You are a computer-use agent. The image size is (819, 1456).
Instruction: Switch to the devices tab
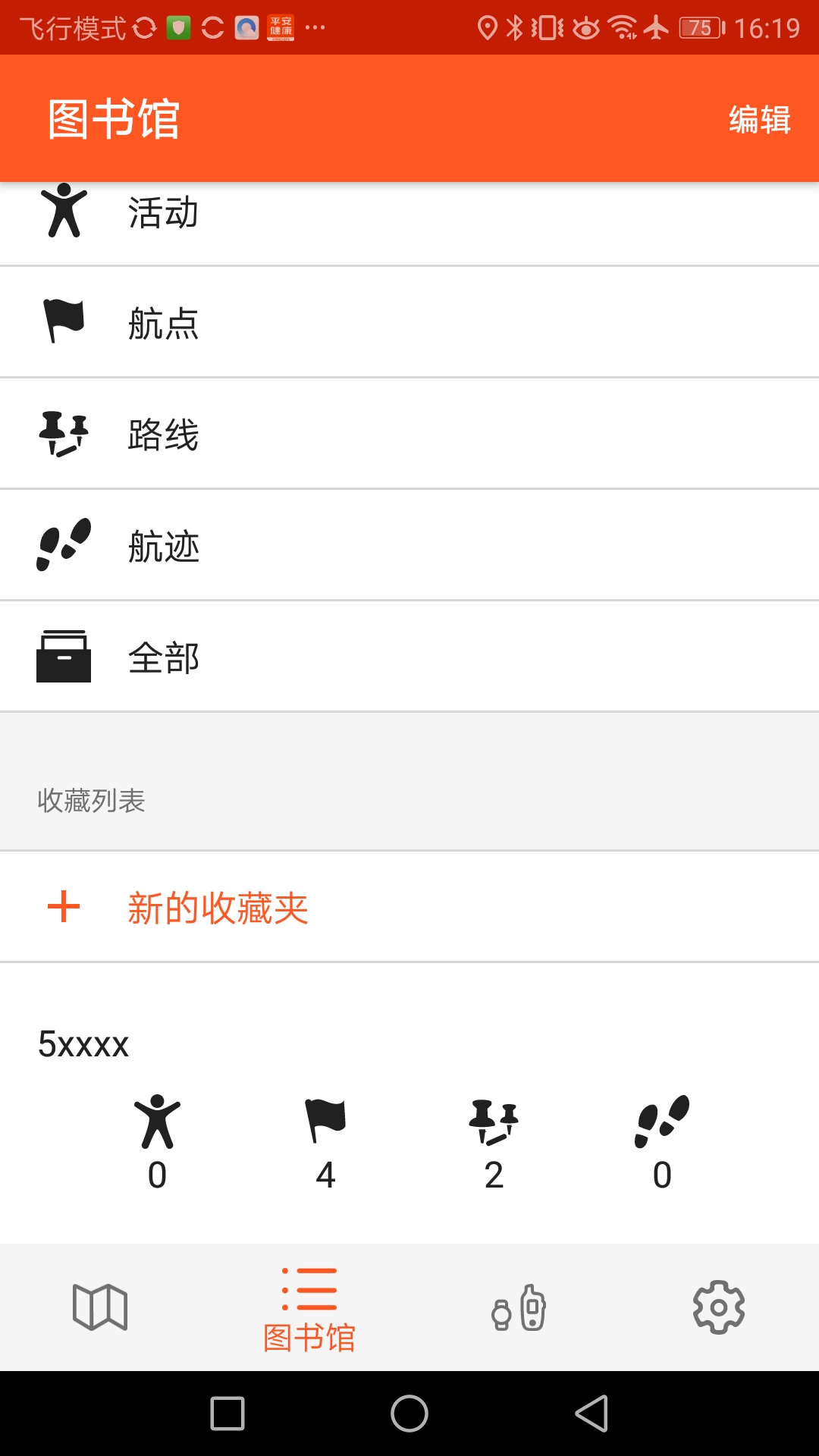[518, 1307]
